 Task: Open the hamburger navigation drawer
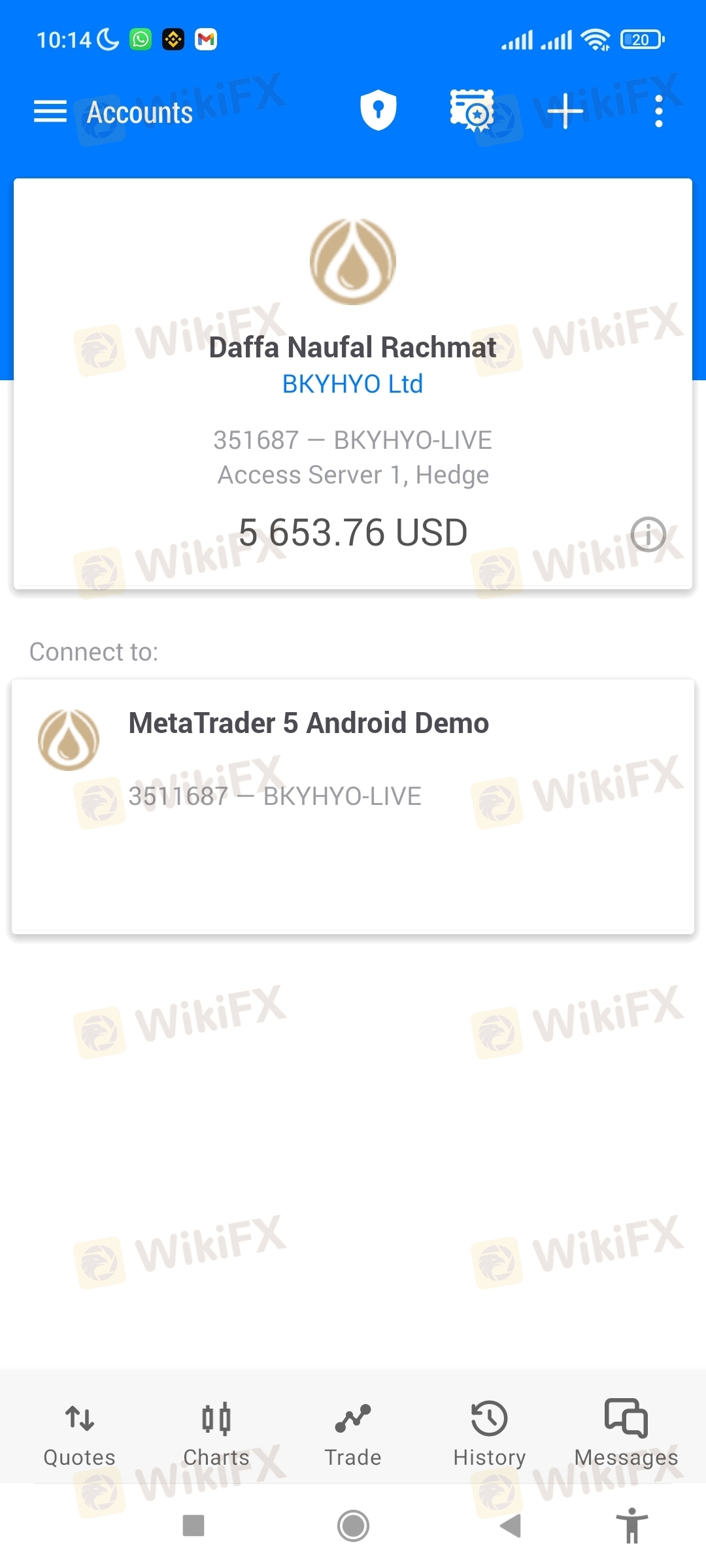point(50,112)
